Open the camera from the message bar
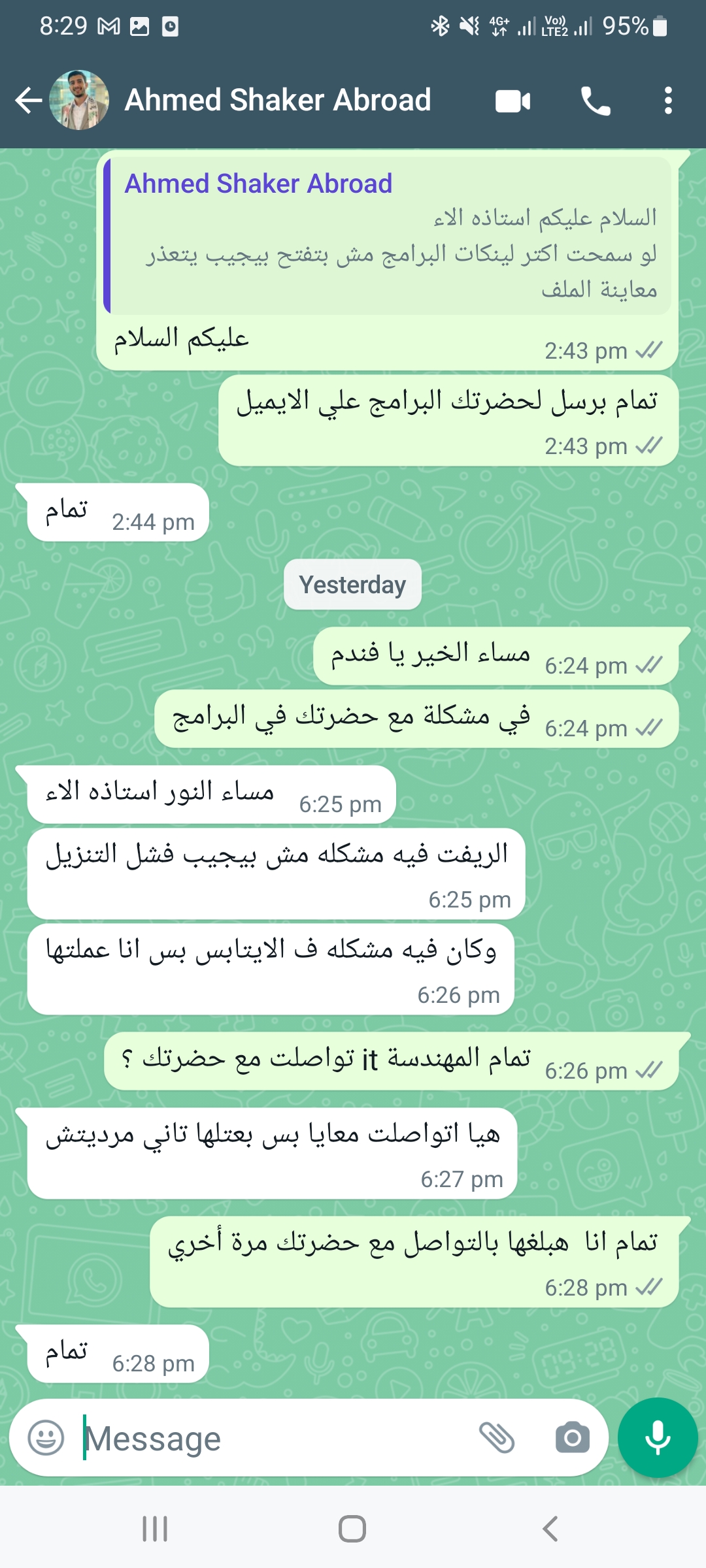The image size is (706, 1568). coord(573,1437)
